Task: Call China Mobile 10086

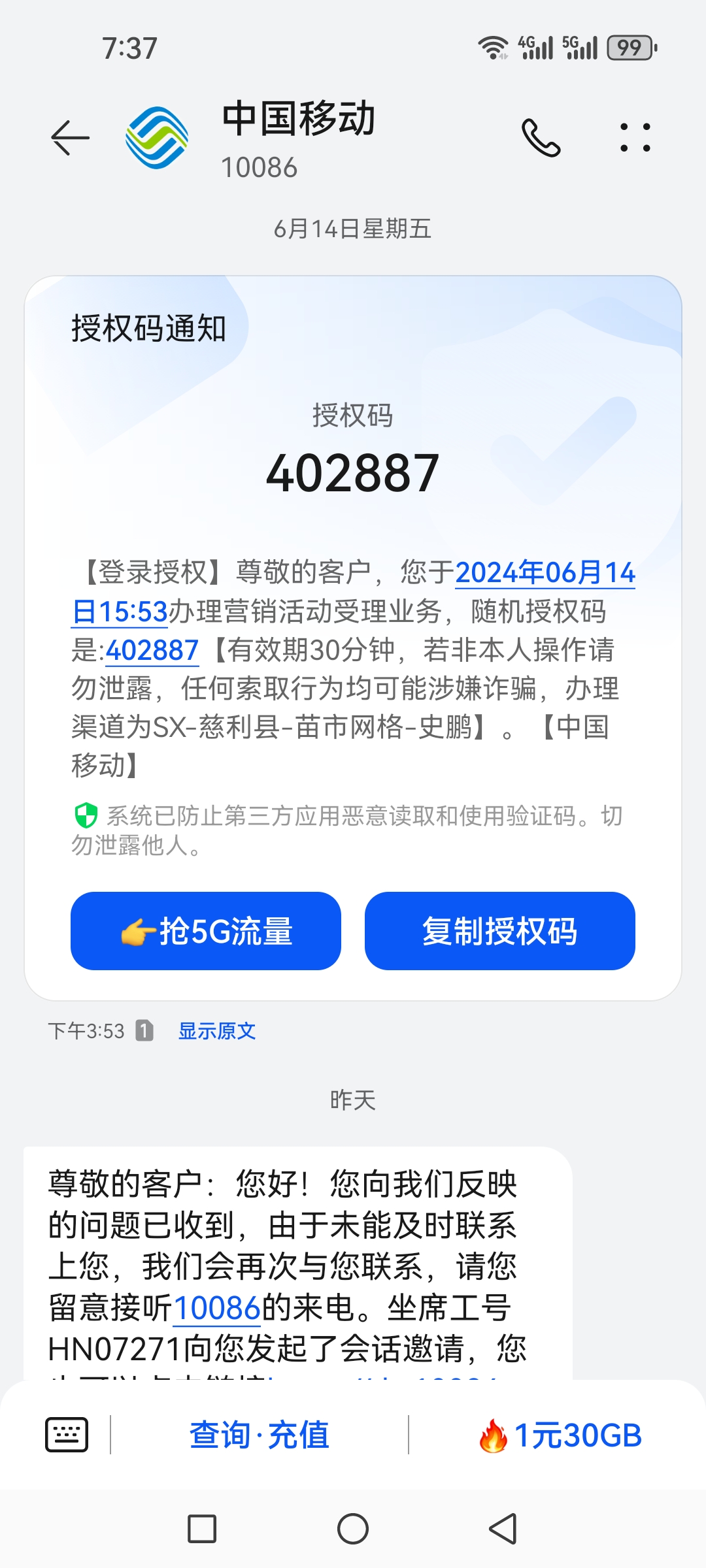Action: pyautogui.click(x=541, y=138)
